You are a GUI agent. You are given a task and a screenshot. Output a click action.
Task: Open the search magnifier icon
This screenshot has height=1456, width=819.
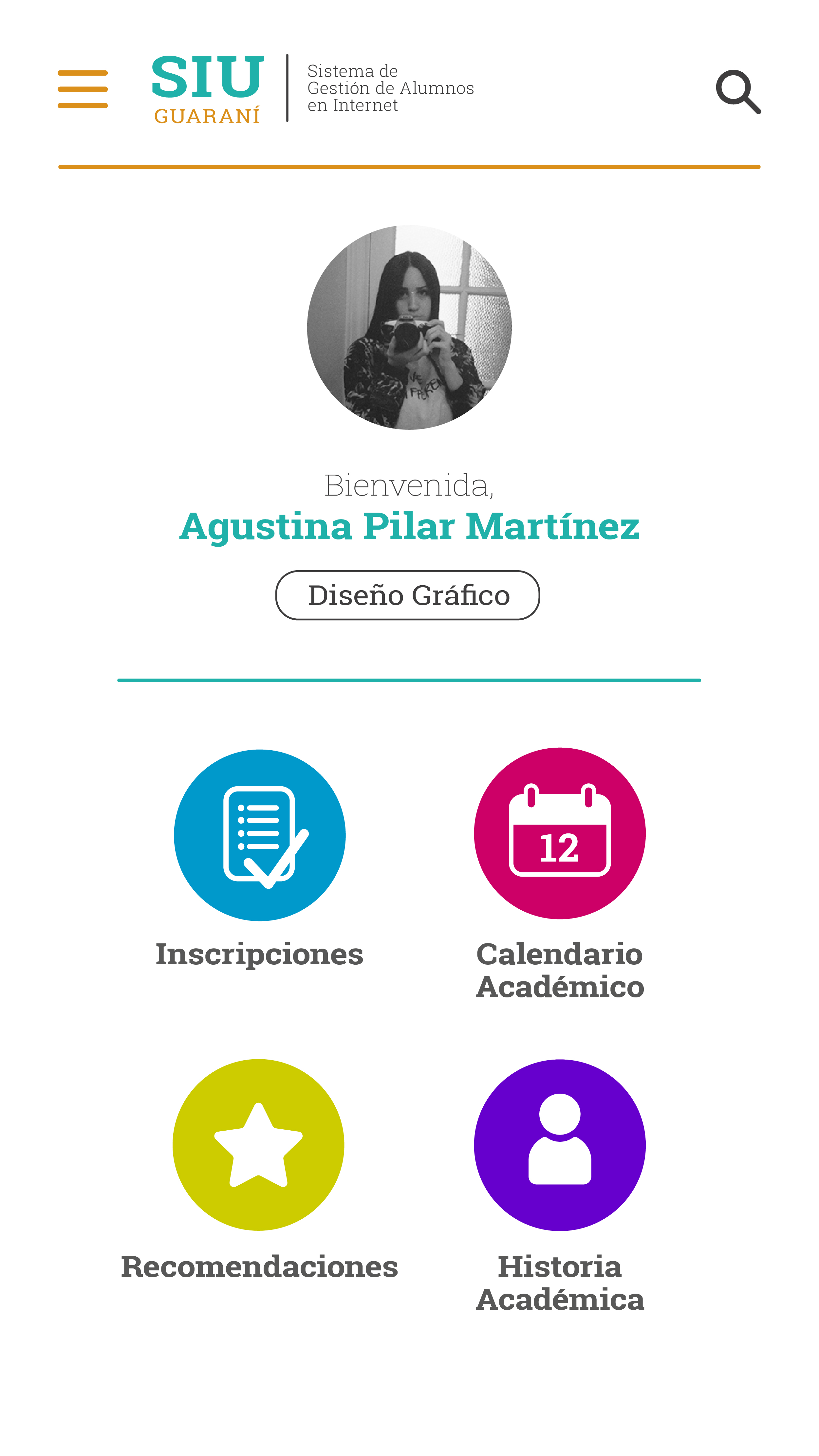(x=737, y=92)
